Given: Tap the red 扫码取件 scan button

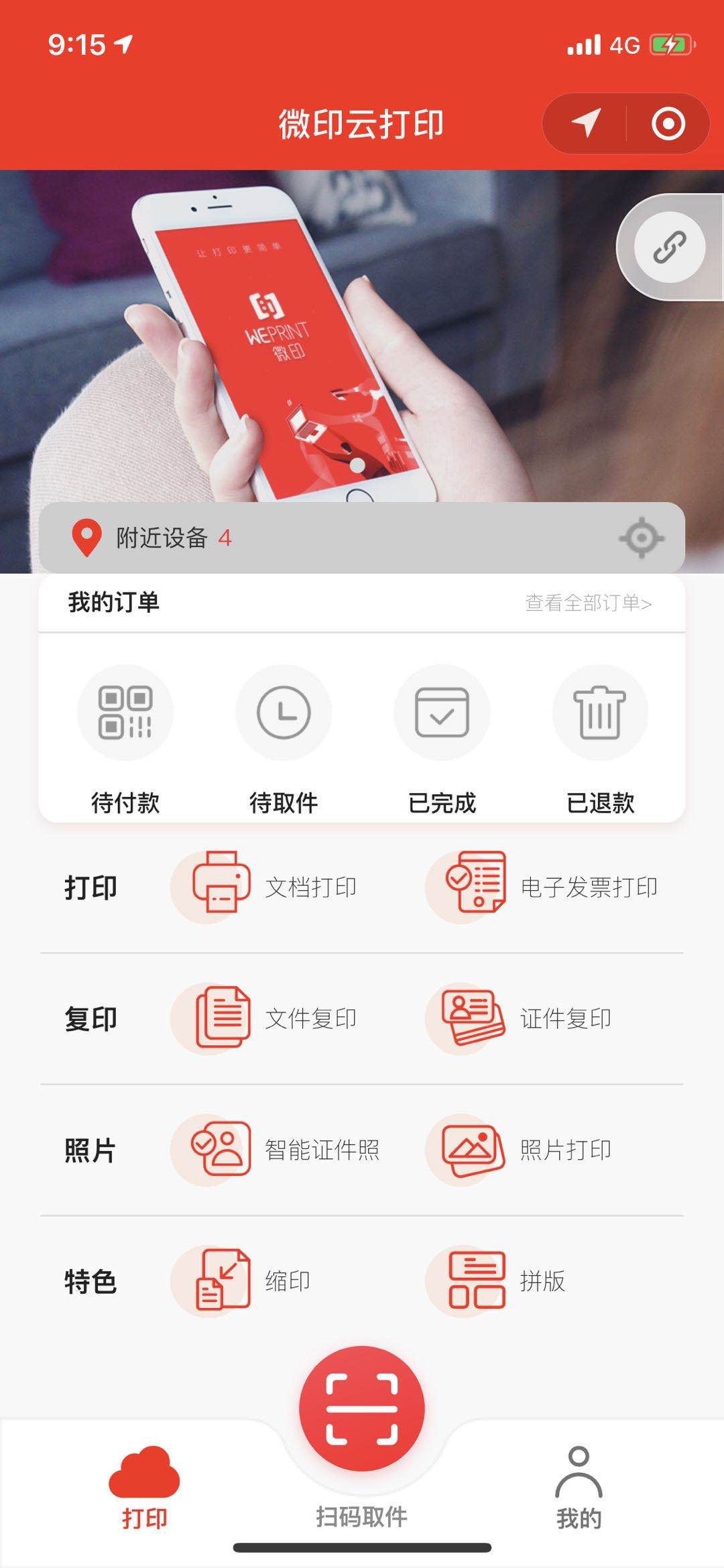Looking at the screenshot, I should click(362, 1408).
